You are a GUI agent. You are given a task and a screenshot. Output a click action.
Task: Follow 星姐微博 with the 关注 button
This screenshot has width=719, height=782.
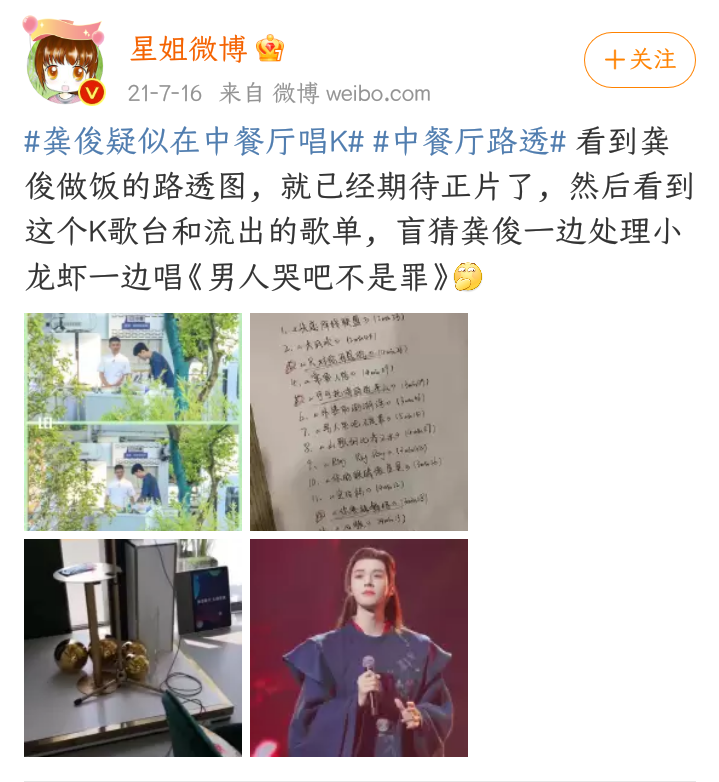click(639, 60)
